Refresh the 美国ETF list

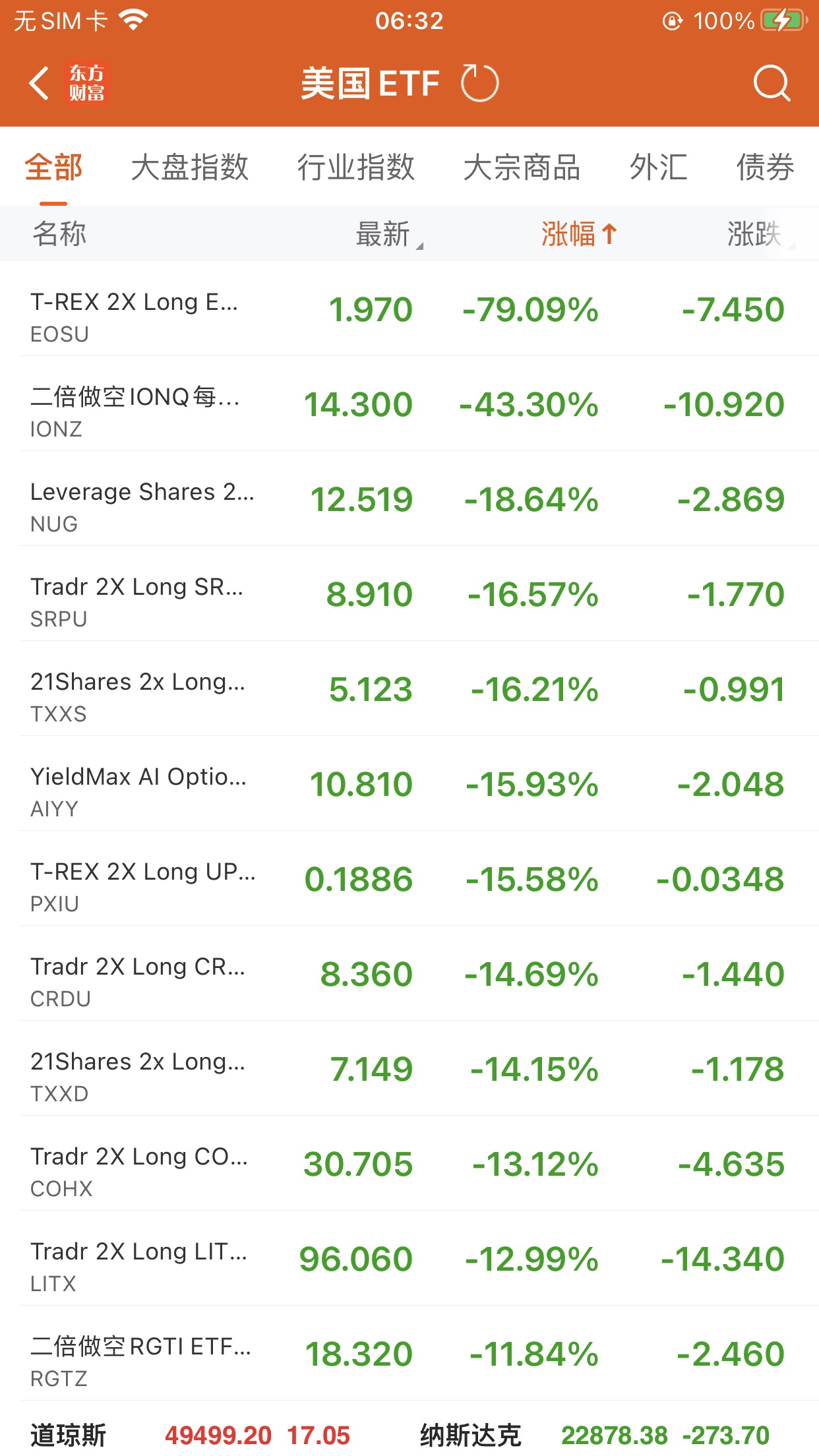(x=479, y=84)
